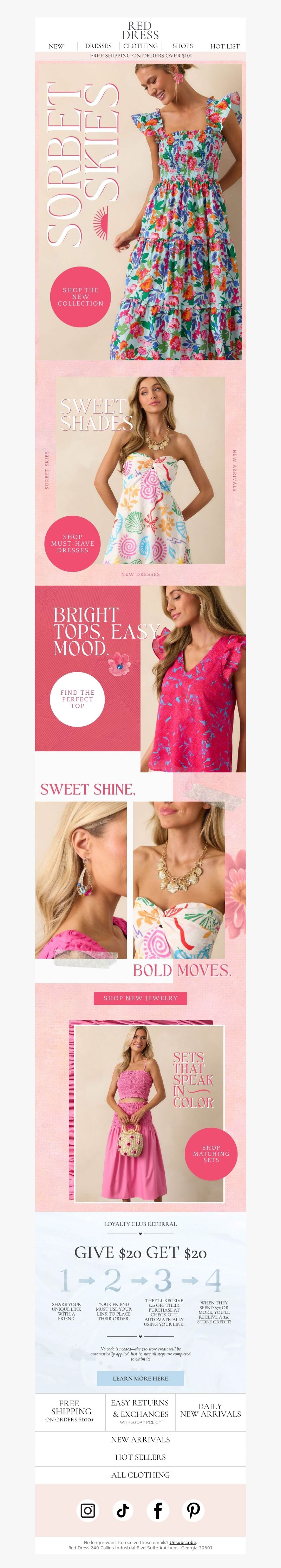Tap Learn More Here referral button
The height and width of the screenshot is (1568, 281).
pyautogui.click(x=140, y=1379)
